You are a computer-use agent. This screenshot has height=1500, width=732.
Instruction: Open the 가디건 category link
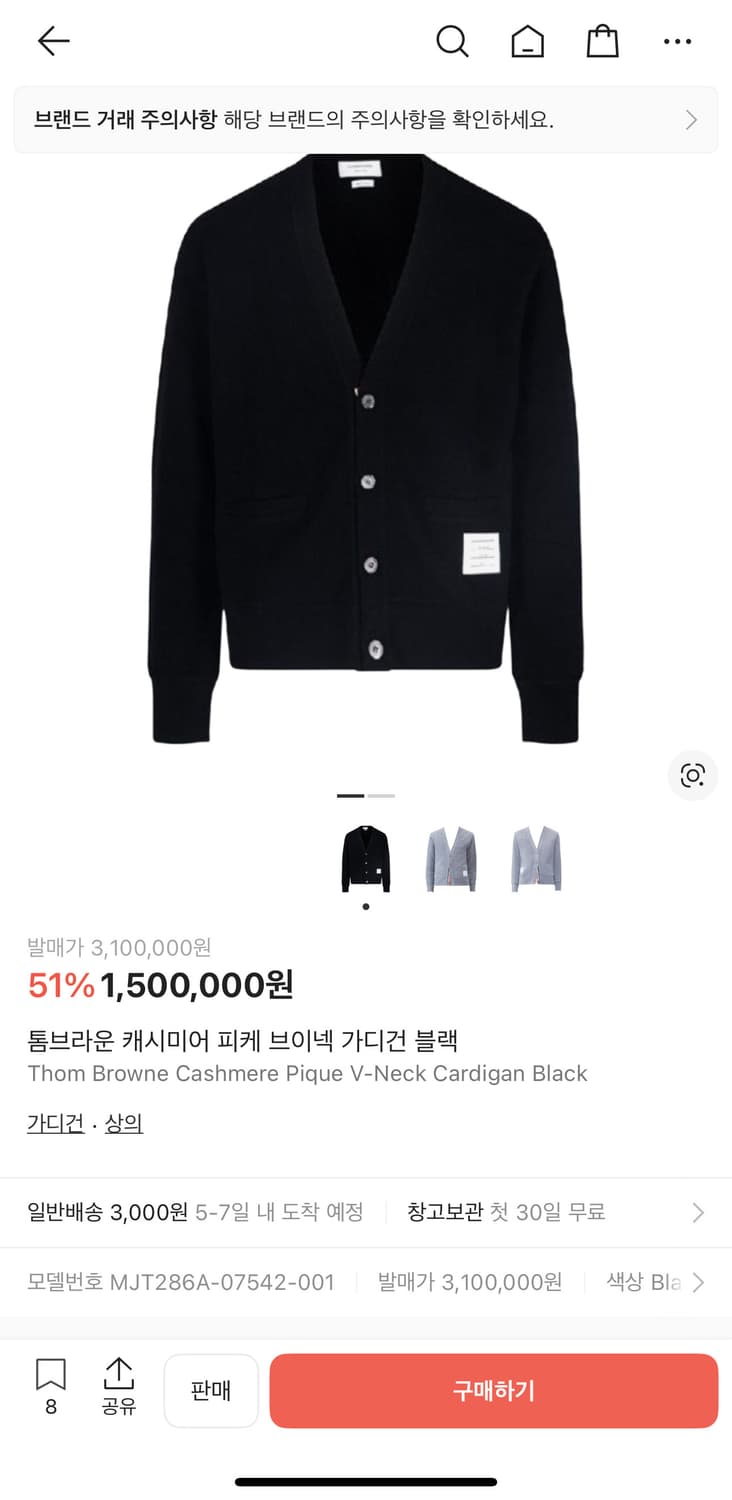point(55,1123)
